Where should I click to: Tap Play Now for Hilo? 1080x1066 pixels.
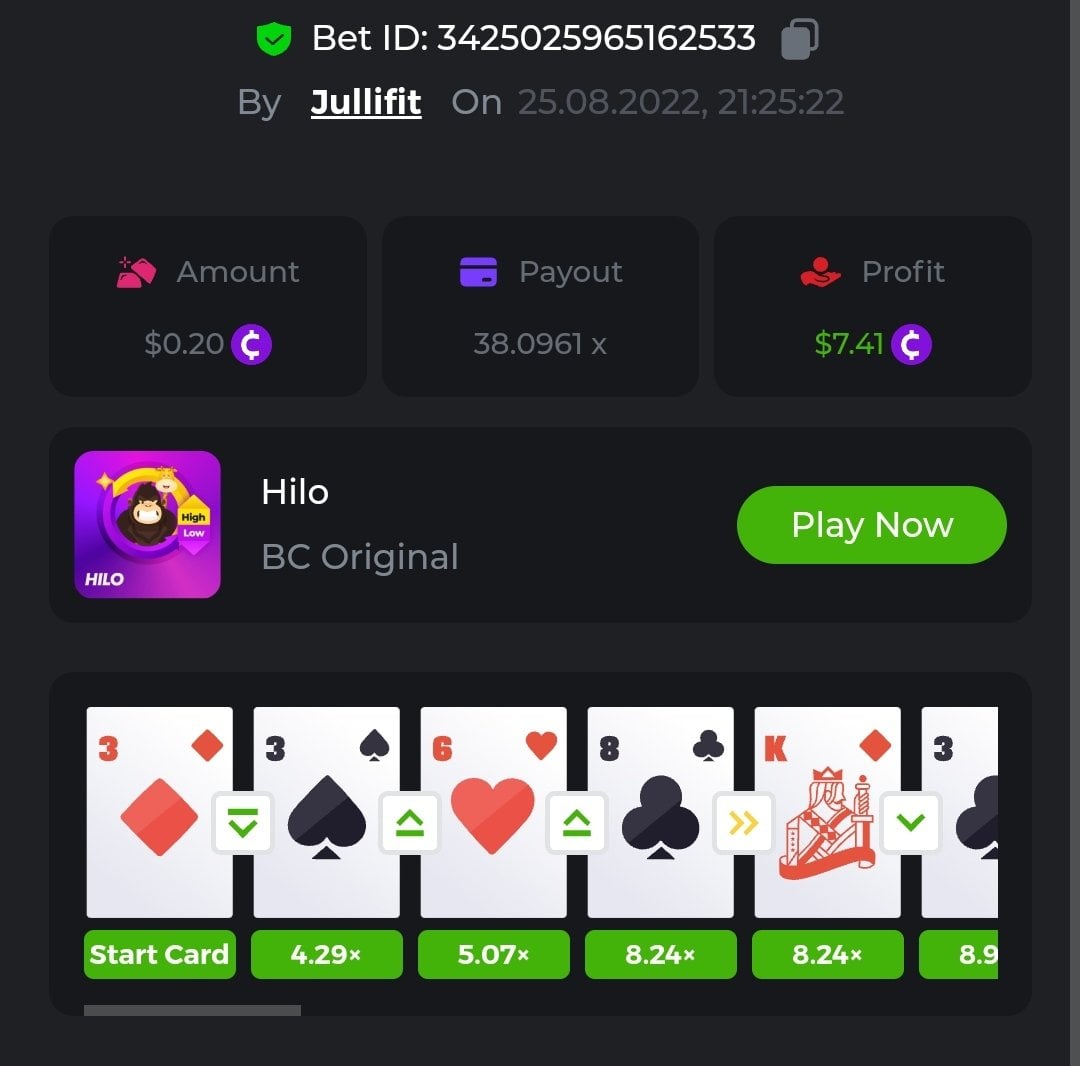871,525
